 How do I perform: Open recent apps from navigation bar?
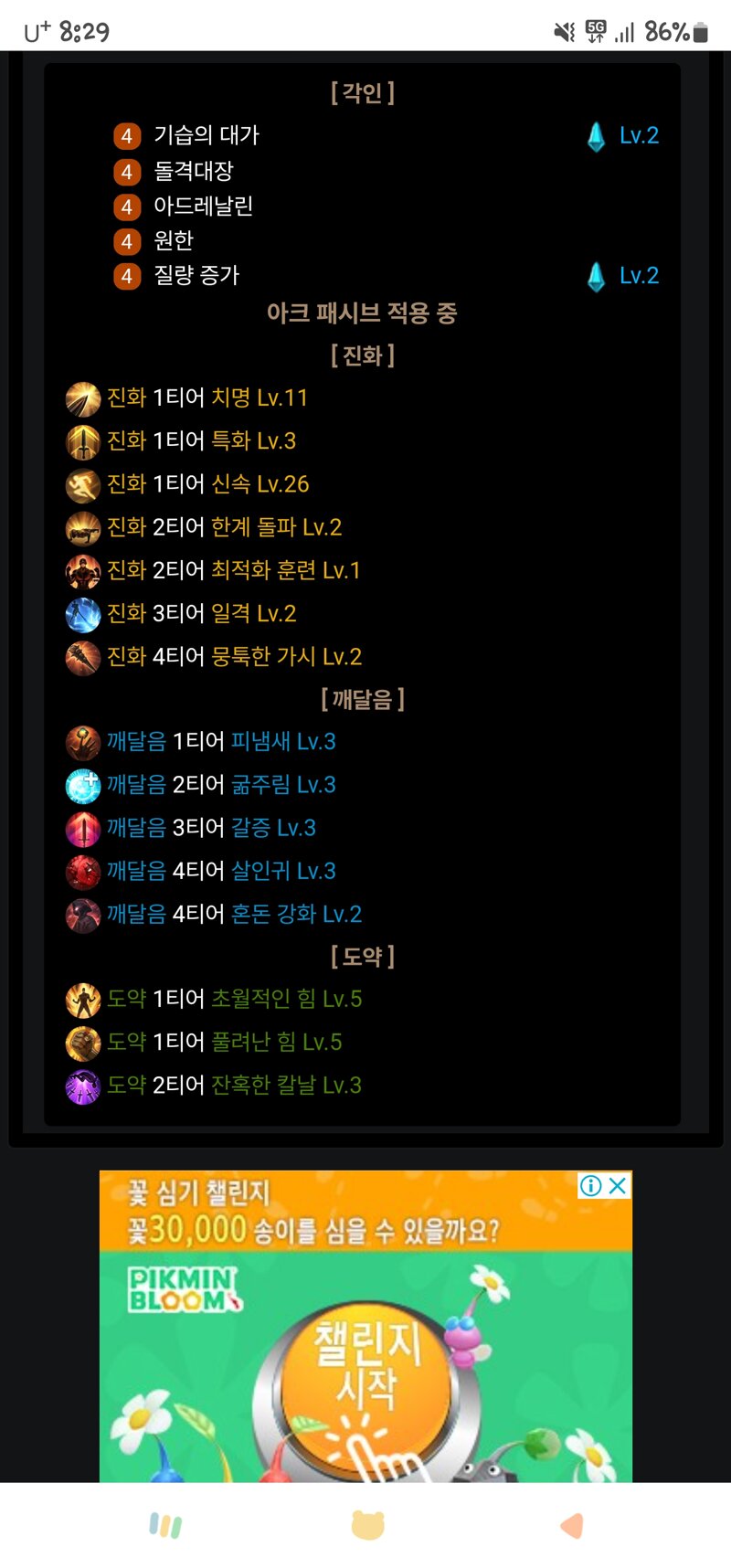point(165,1525)
